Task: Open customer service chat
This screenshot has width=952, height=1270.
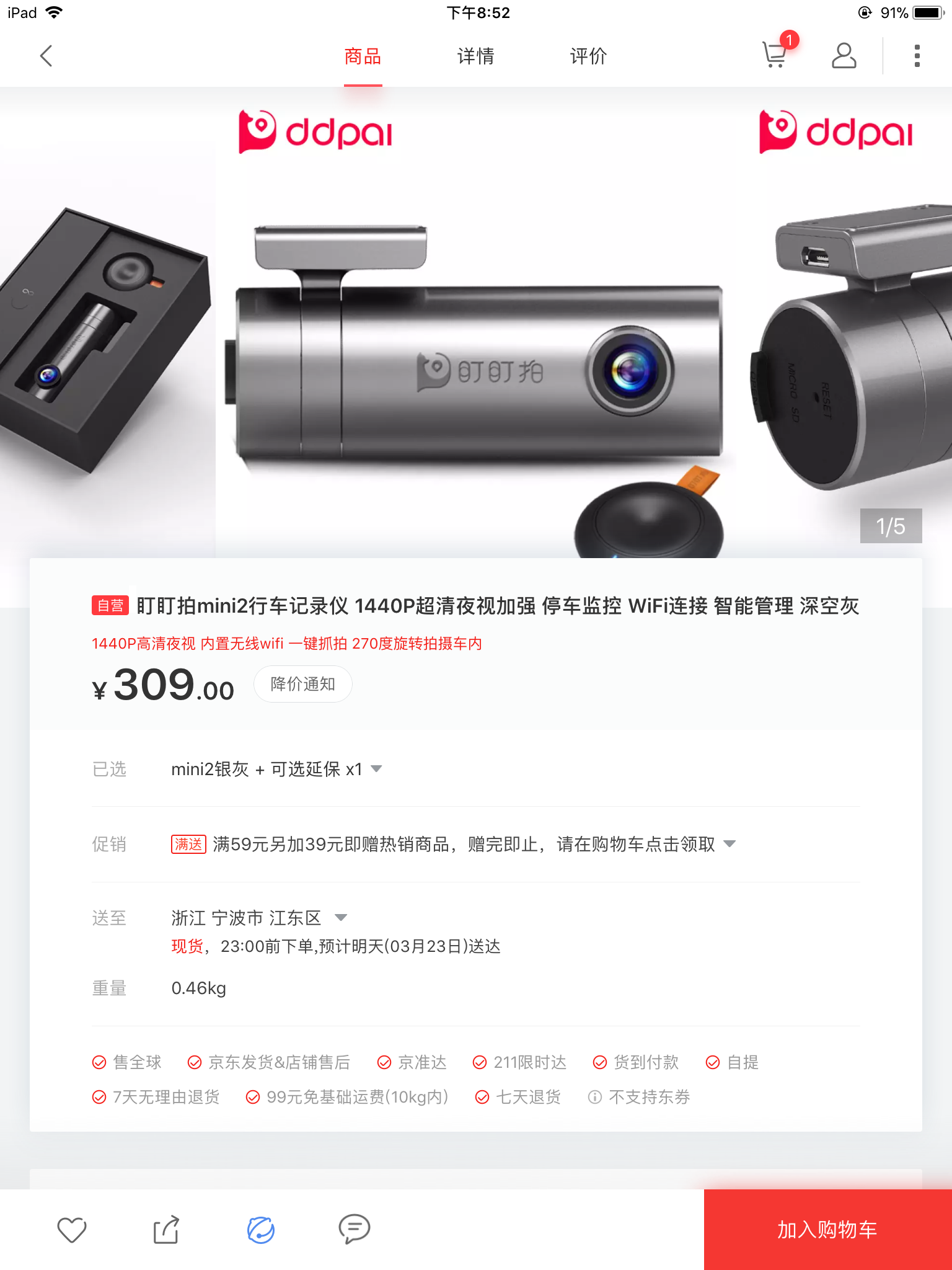Action: [x=355, y=1228]
